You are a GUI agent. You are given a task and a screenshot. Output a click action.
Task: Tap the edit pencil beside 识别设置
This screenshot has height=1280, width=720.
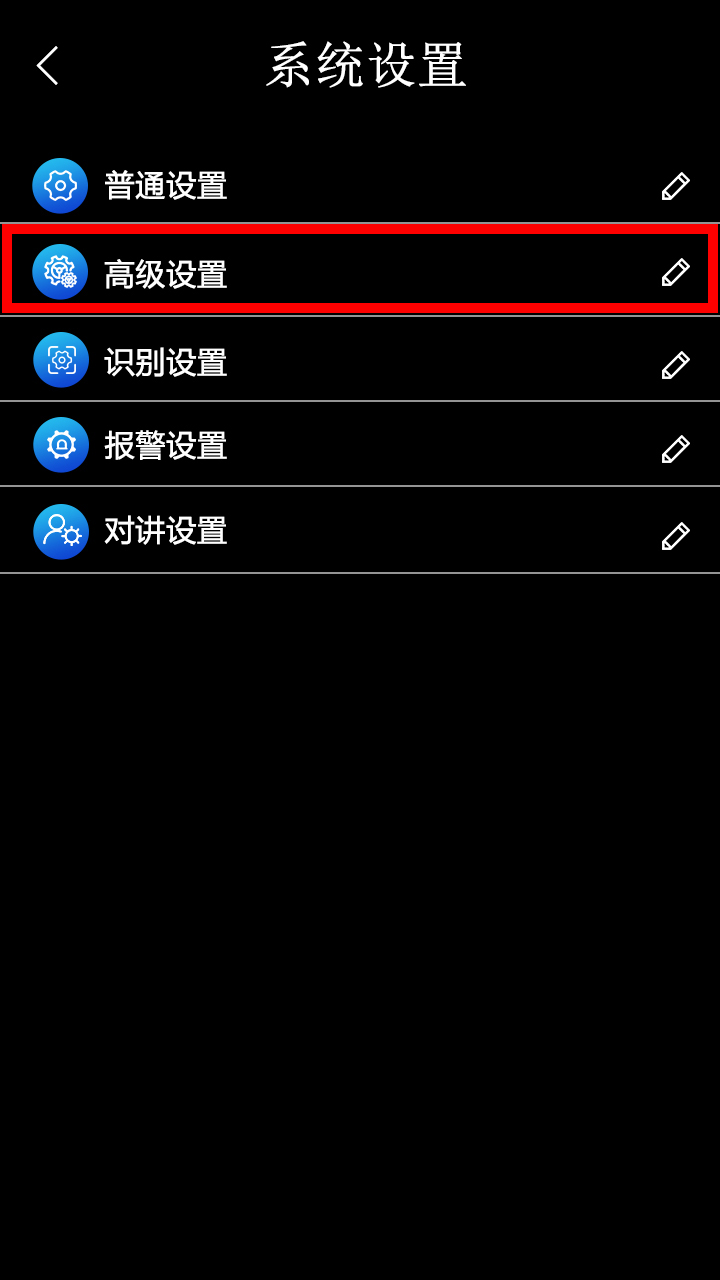(675, 365)
